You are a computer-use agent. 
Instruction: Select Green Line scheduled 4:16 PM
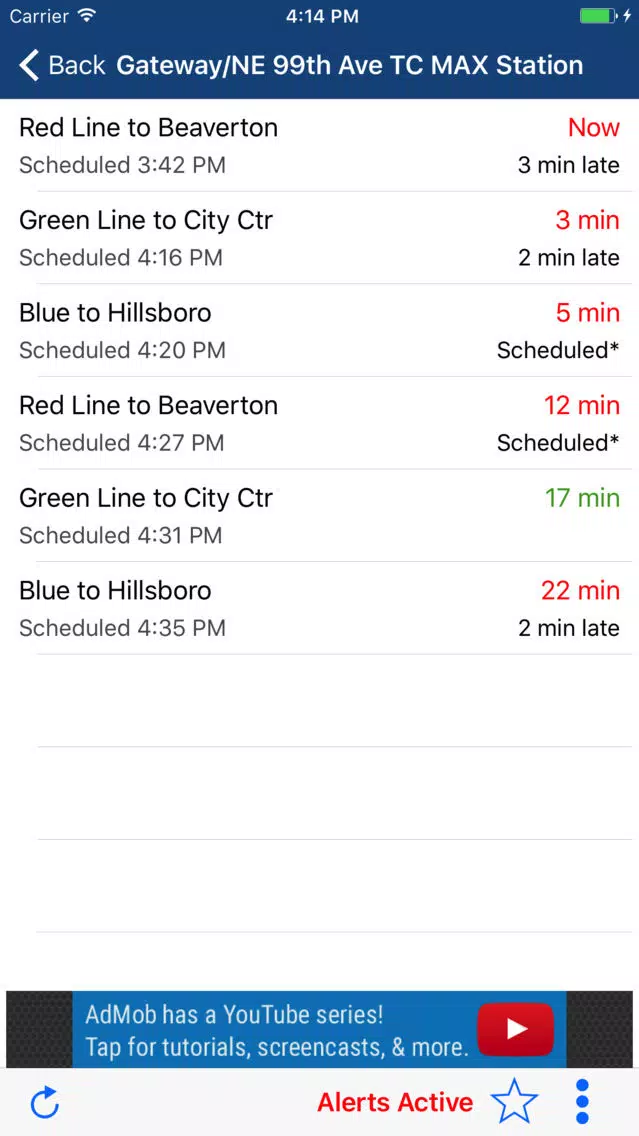320,238
